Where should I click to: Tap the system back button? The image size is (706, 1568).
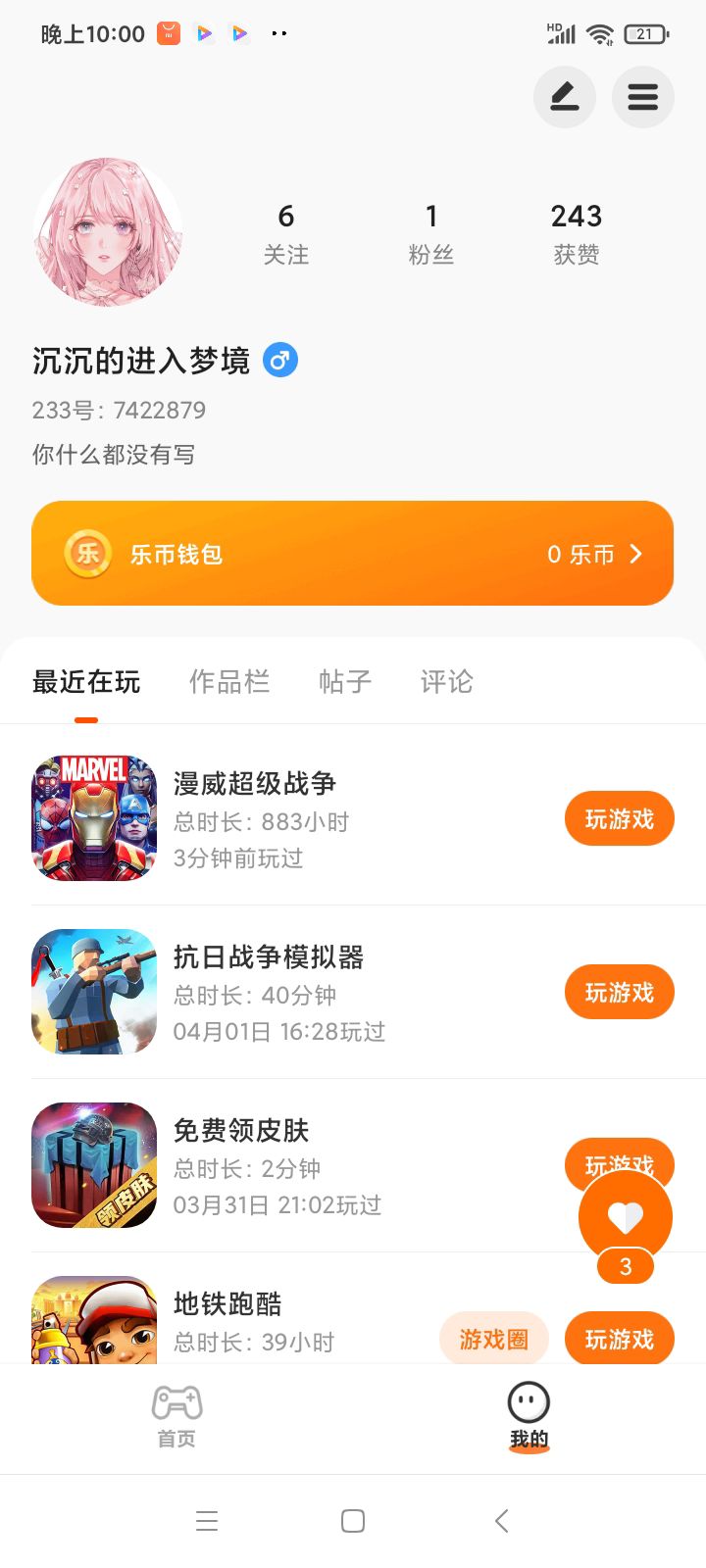pyautogui.click(x=501, y=1521)
